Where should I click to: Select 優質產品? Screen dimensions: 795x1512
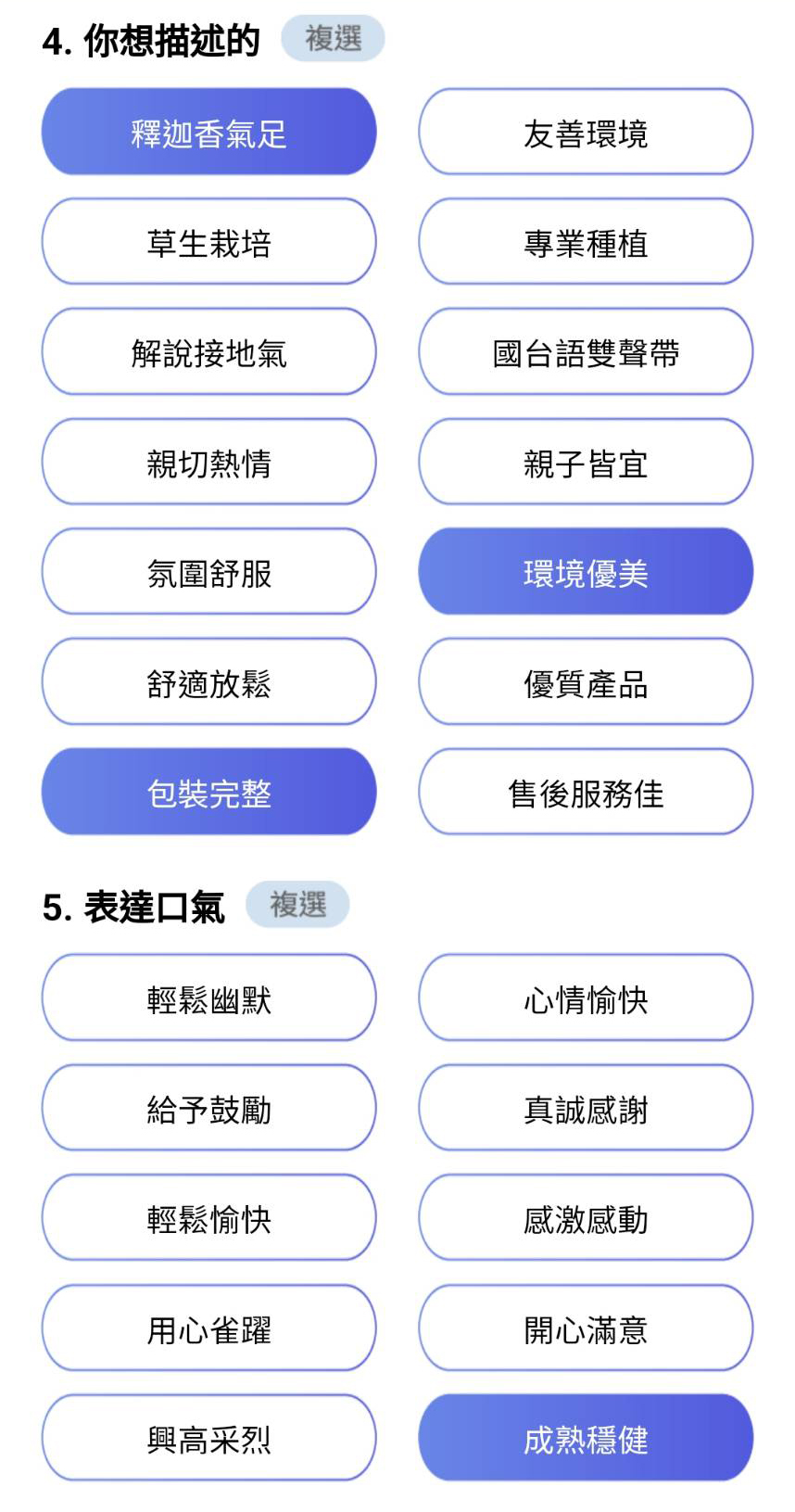586,681
